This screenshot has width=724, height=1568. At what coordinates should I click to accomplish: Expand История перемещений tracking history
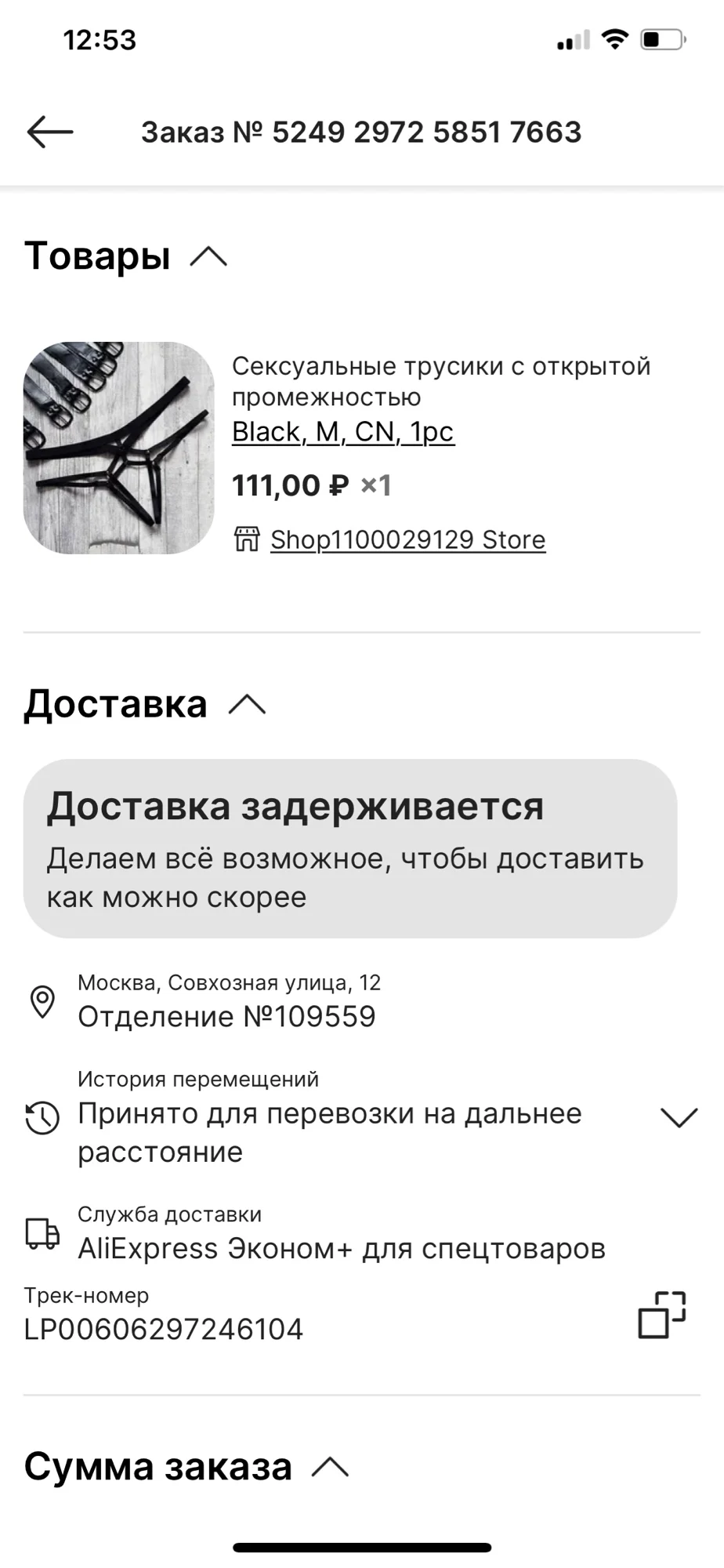coord(679,1117)
